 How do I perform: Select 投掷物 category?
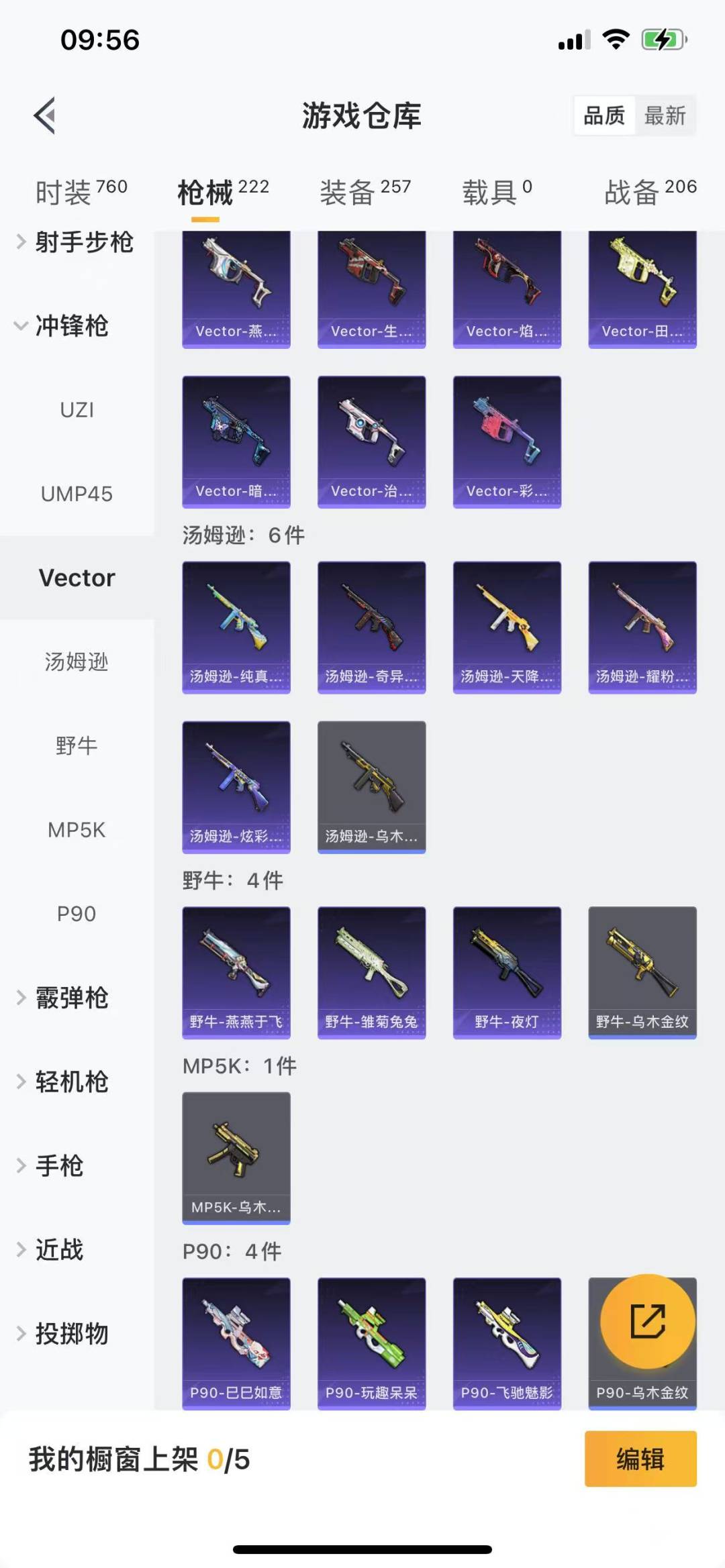click(70, 1334)
